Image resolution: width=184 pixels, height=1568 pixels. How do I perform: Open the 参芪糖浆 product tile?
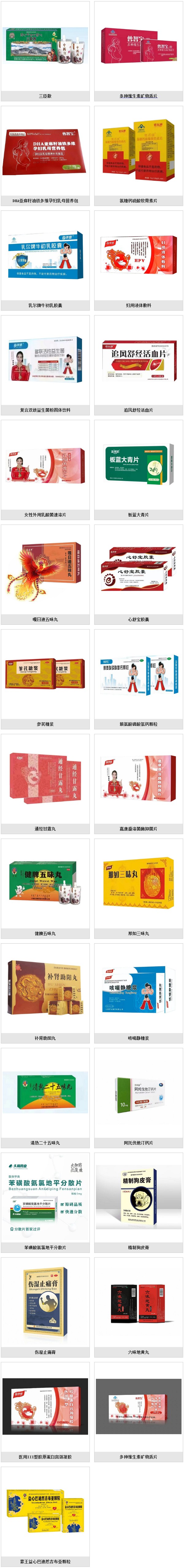(x=46, y=674)
